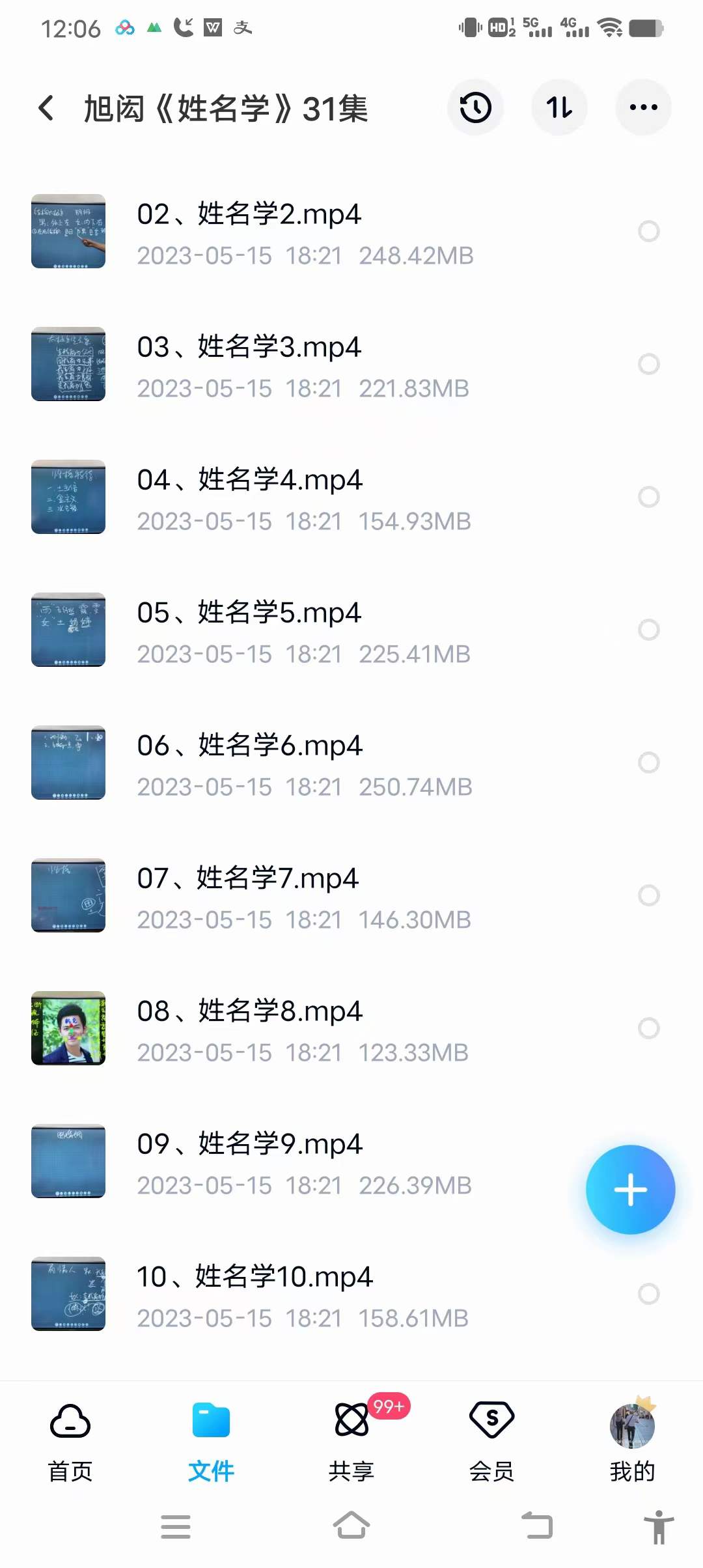Open the recent history view
The image size is (703, 1568).
[x=475, y=107]
